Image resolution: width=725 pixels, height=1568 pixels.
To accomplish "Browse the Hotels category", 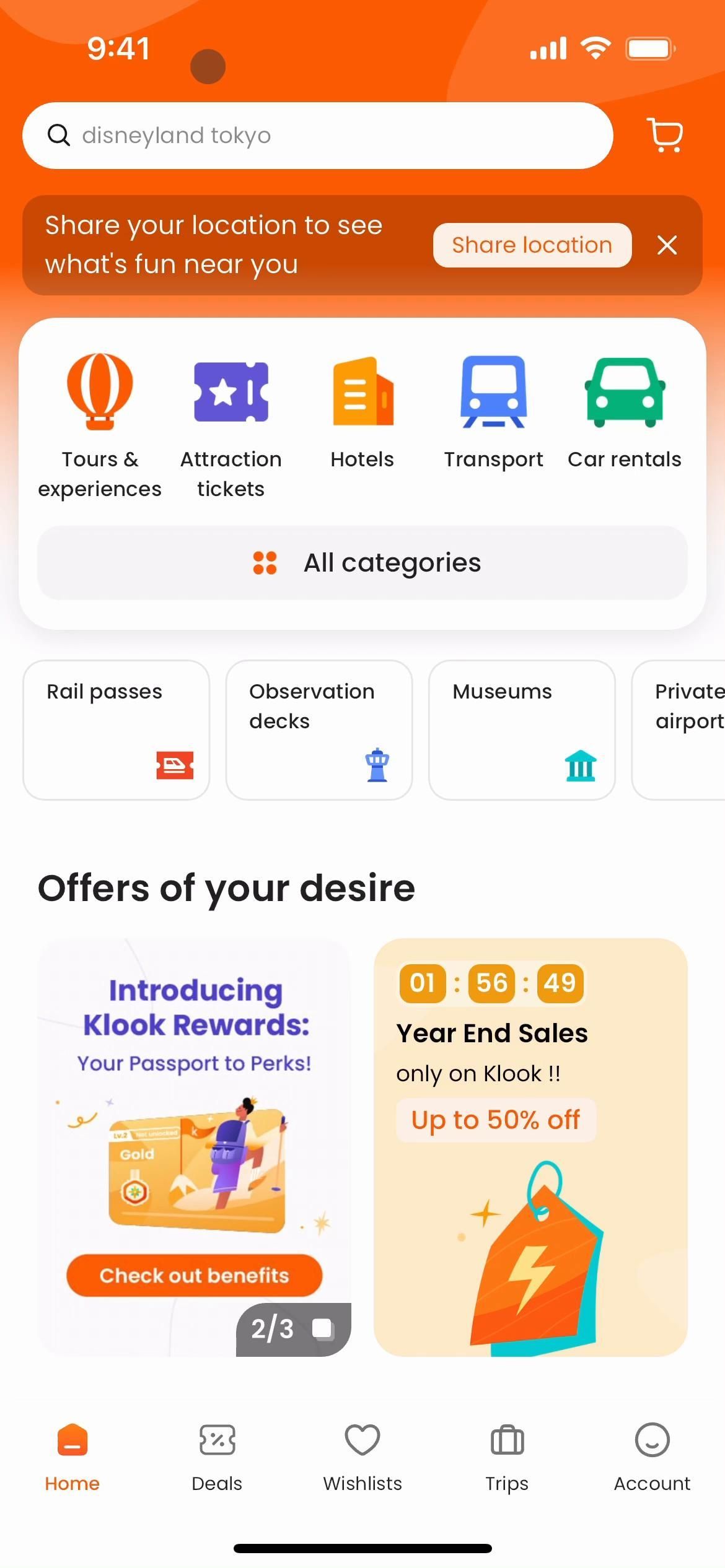I will [x=362, y=410].
